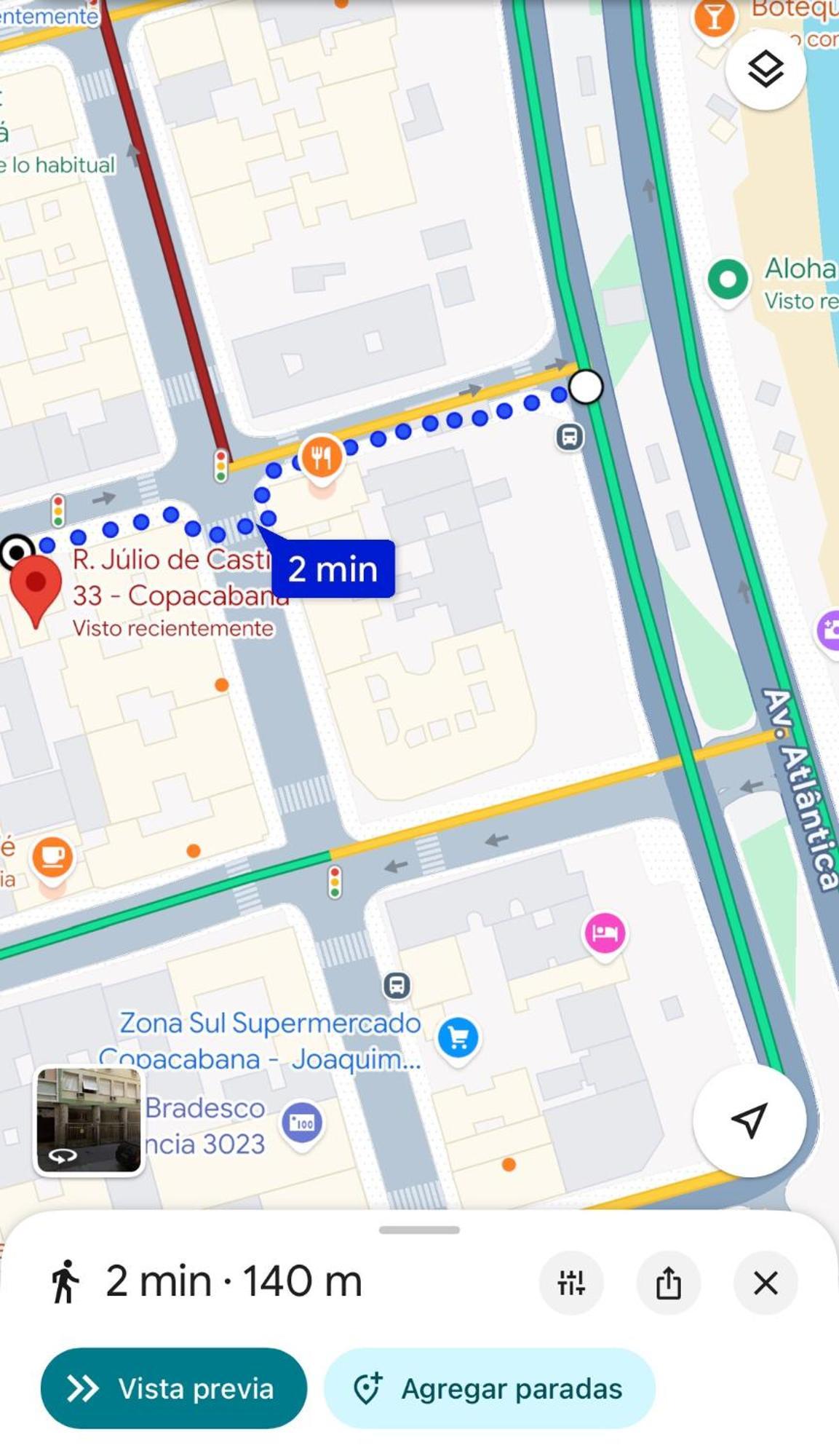
Task: Recenter map on my current location
Action: [x=749, y=1120]
